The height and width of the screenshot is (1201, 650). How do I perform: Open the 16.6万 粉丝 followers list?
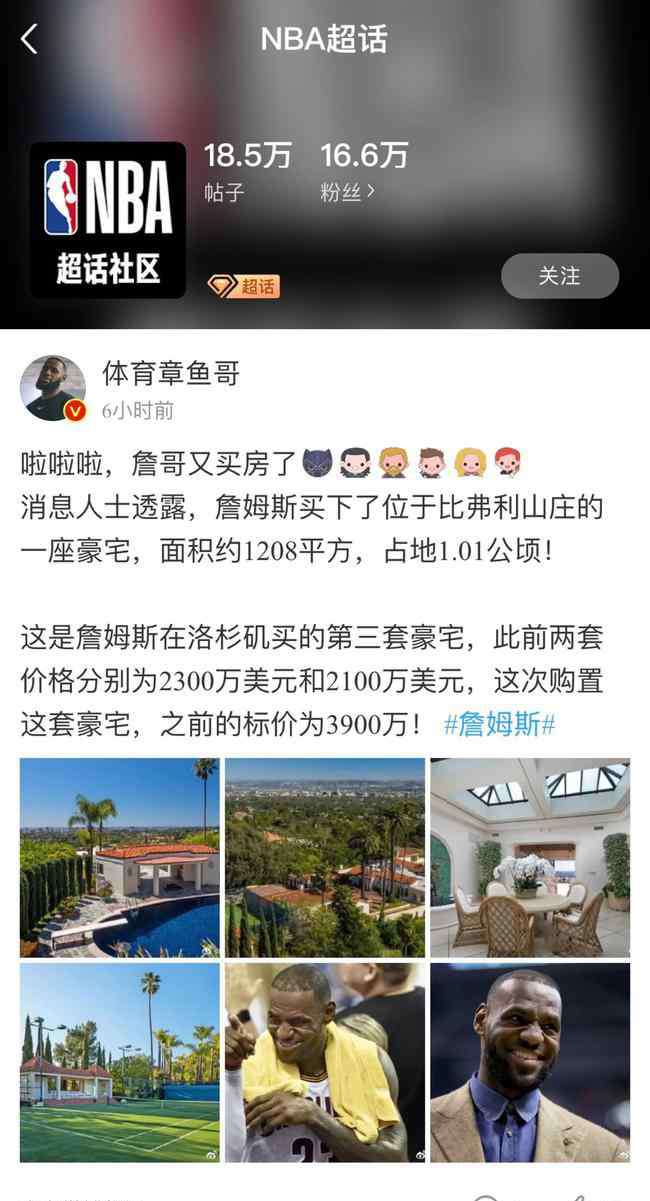pyautogui.click(x=364, y=173)
